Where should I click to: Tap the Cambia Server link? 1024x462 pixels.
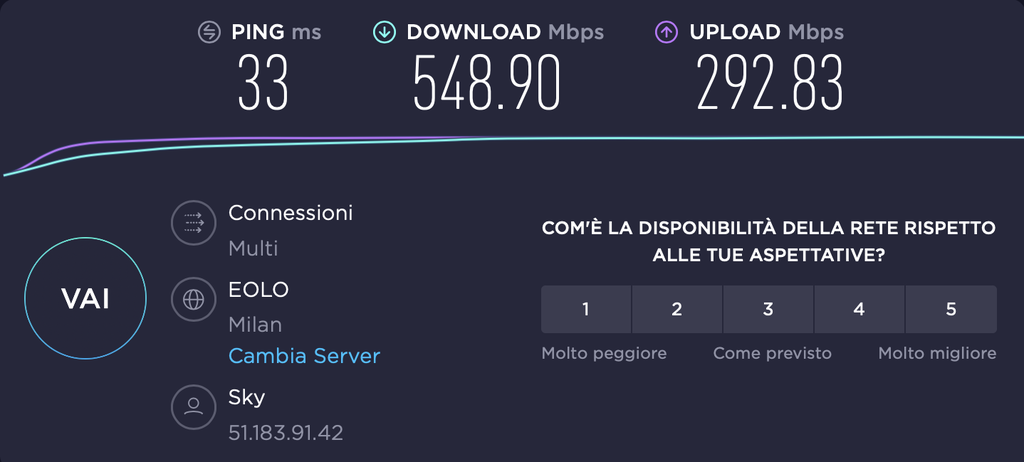[304, 356]
